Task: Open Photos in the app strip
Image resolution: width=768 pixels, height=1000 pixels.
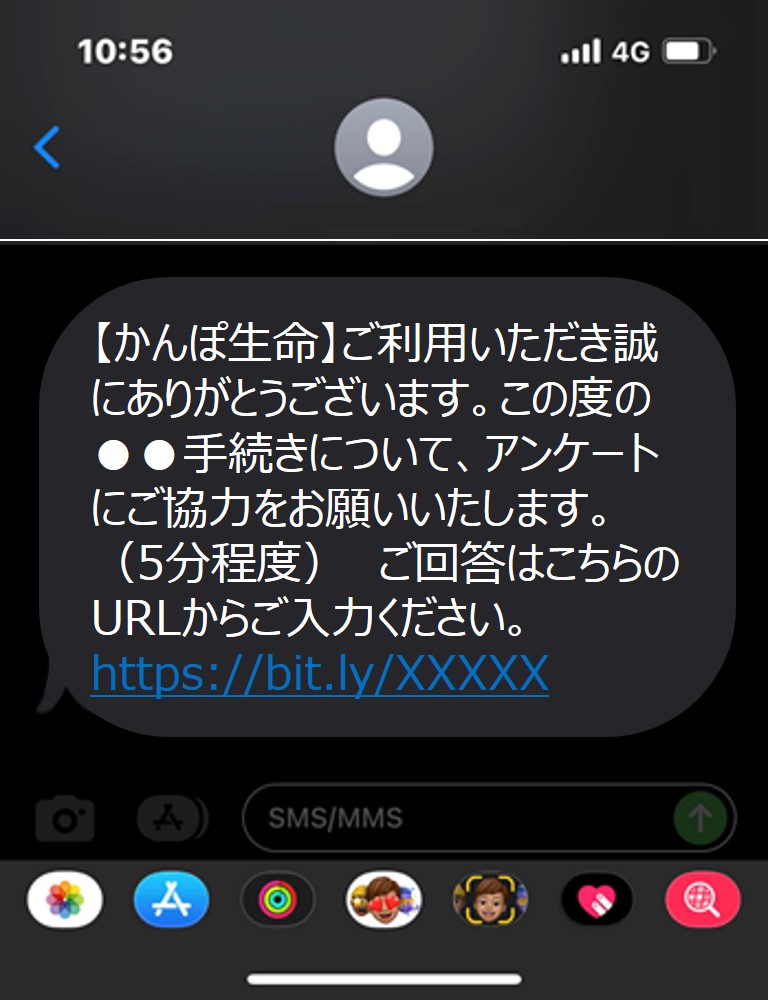Action: pos(65,900)
